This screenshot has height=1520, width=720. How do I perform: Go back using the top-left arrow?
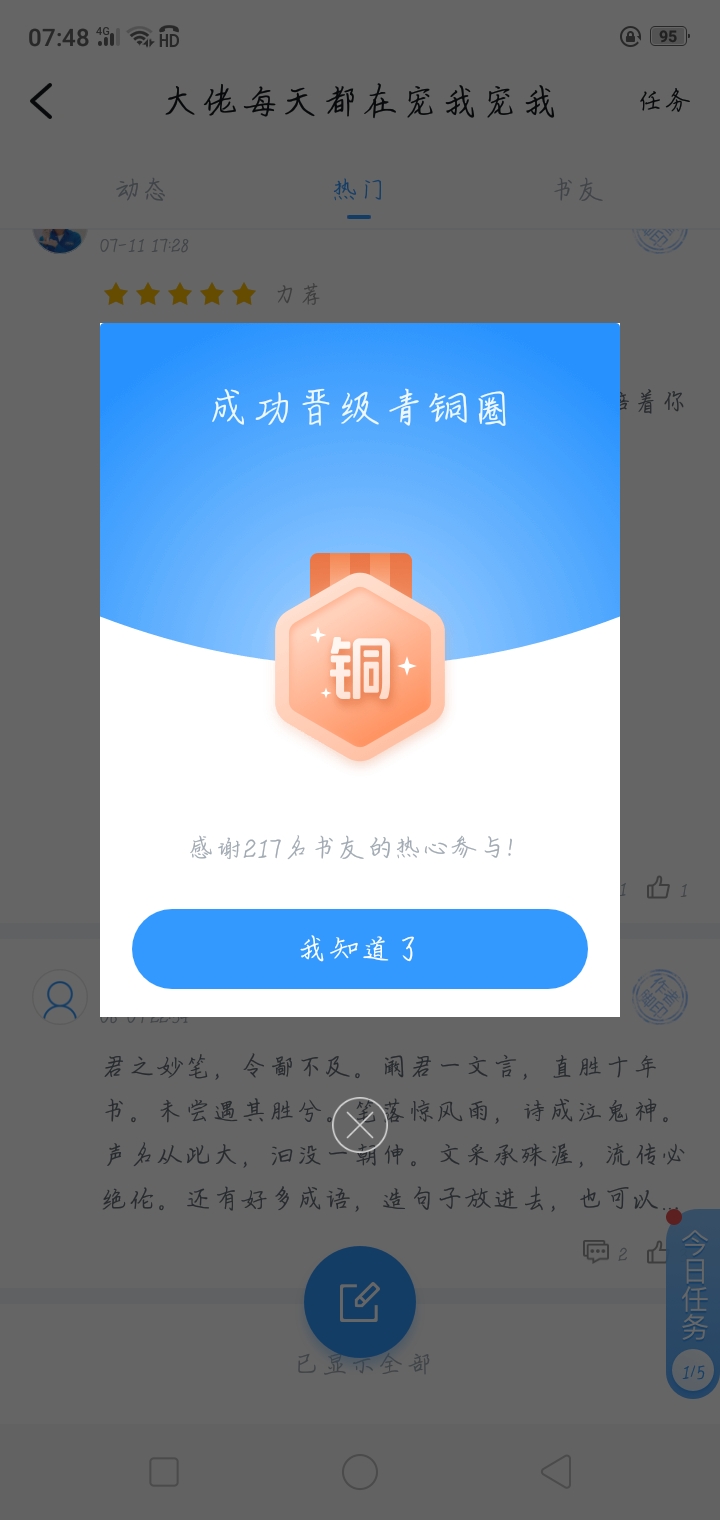tap(42, 102)
